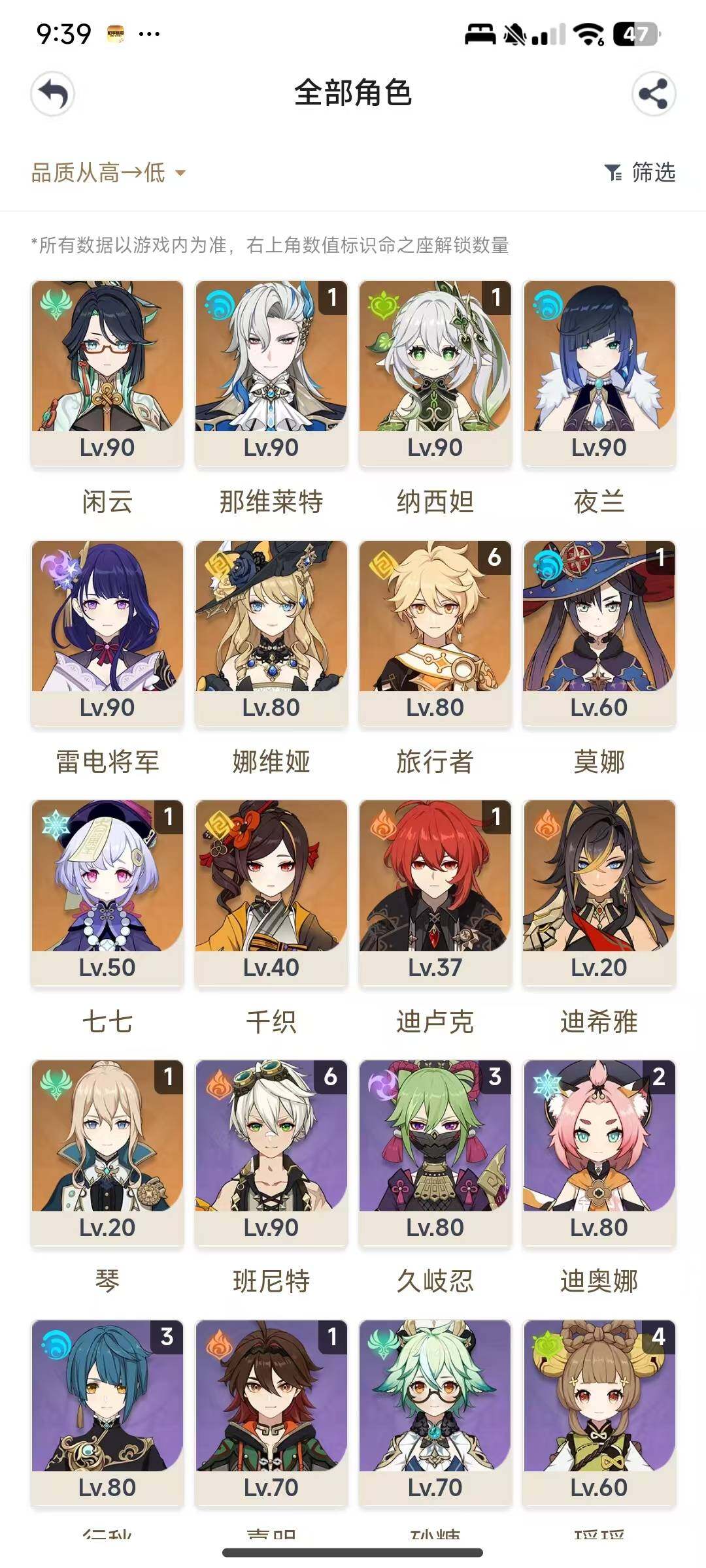Tap the 娜维娅 card
This screenshot has width=706, height=1568.
[x=271, y=634]
